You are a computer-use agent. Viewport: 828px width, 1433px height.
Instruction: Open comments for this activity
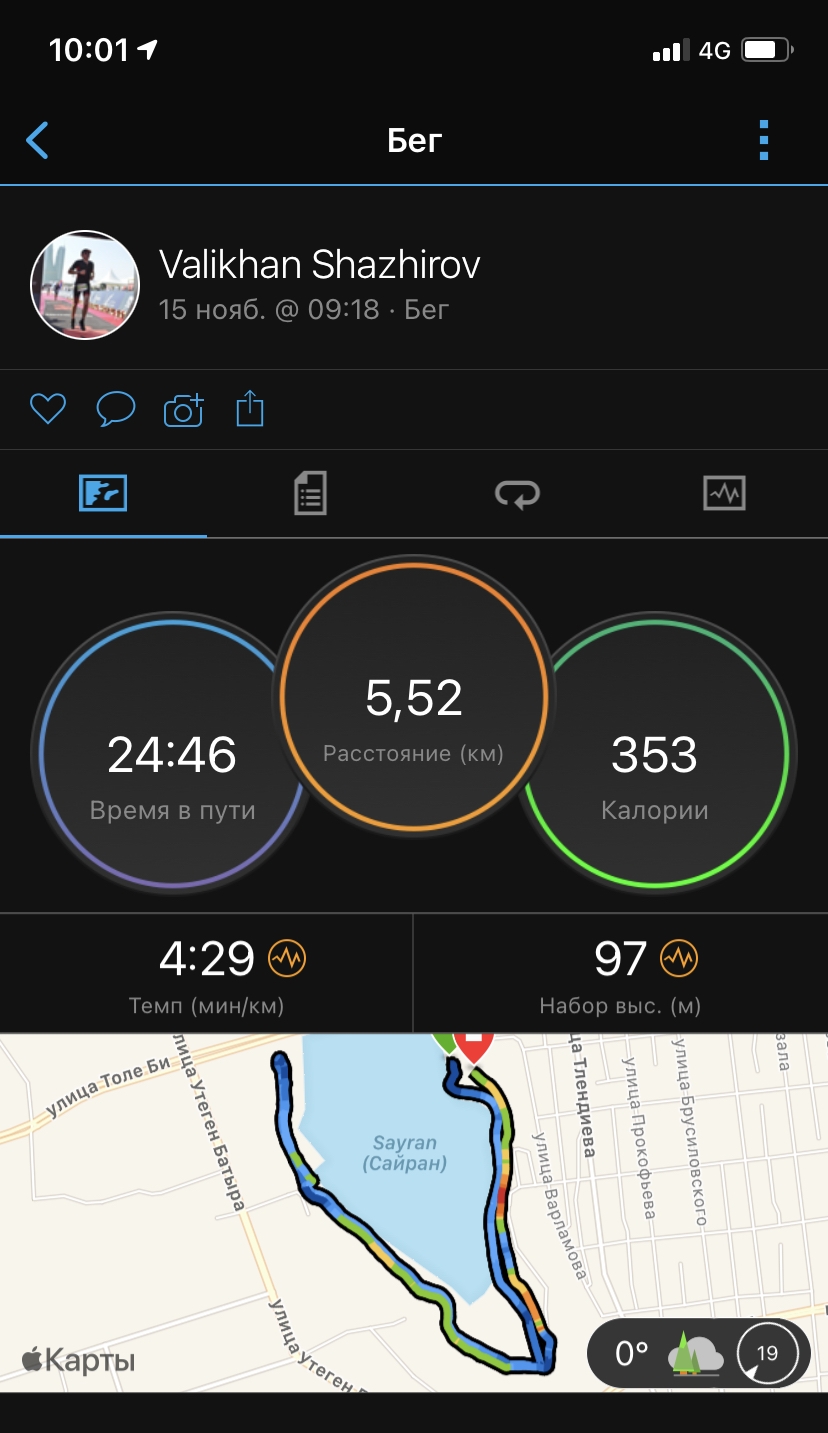pyautogui.click(x=115, y=409)
